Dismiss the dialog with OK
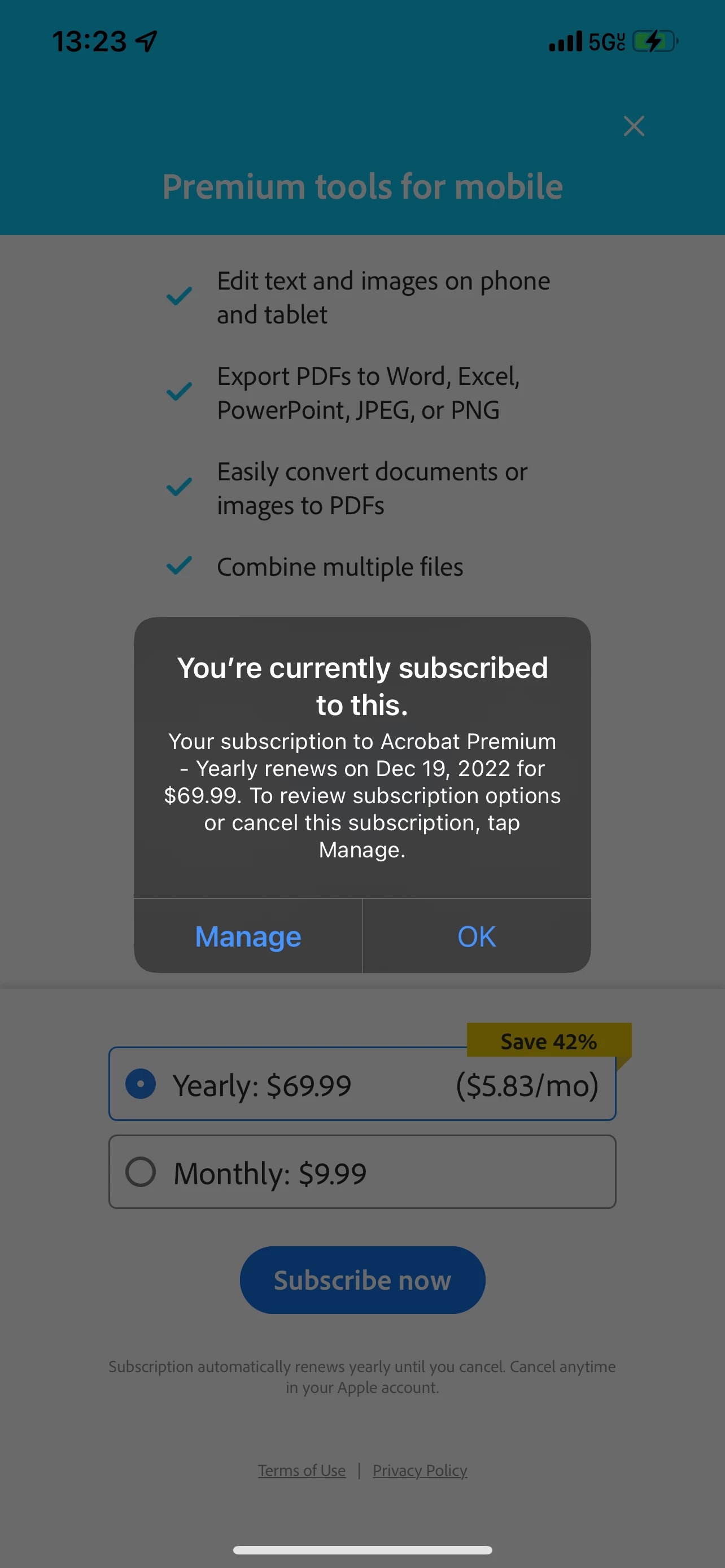725x1568 pixels. coord(477,936)
